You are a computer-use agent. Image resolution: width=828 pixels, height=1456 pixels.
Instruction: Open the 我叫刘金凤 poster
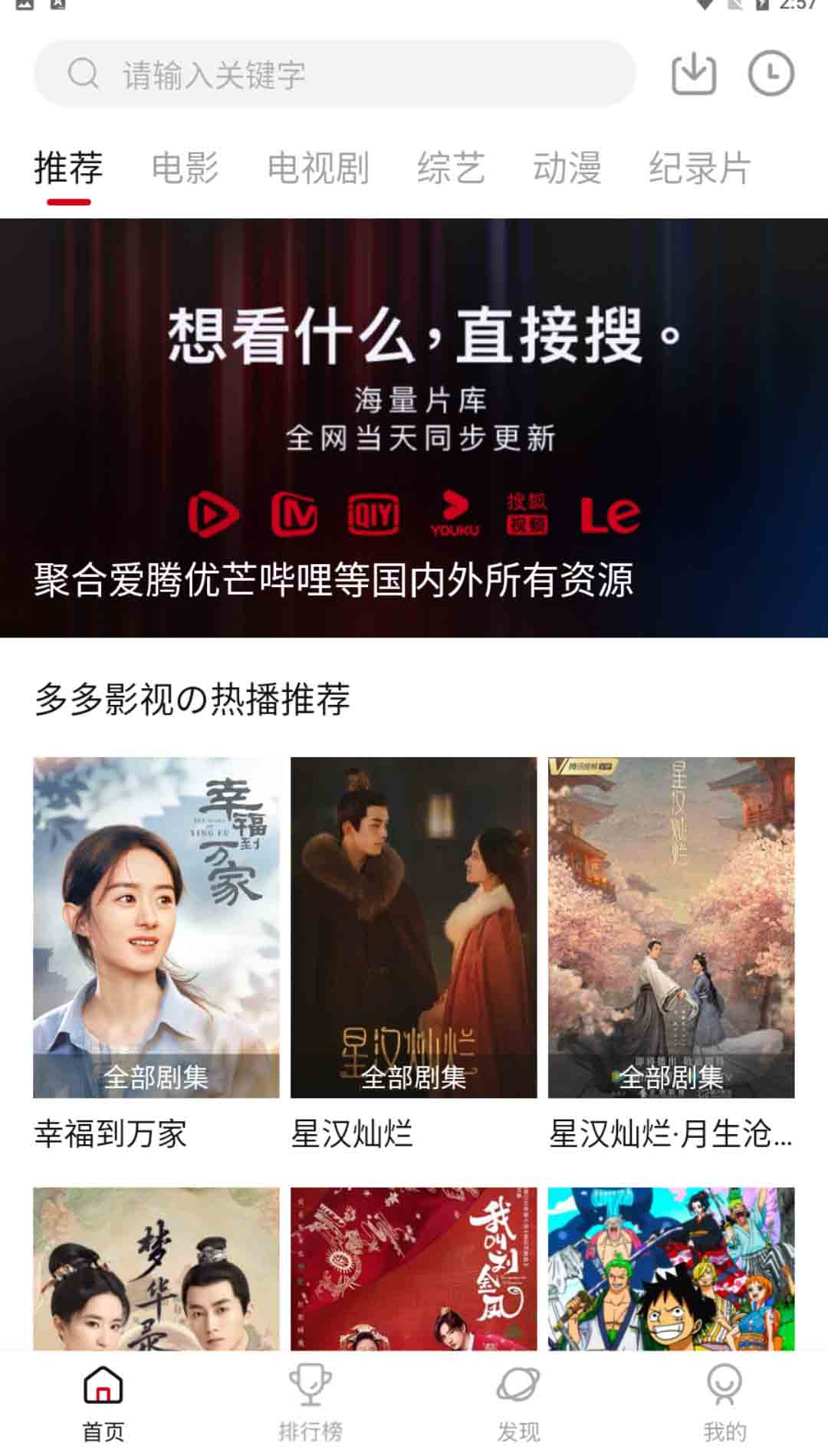[x=414, y=1269]
